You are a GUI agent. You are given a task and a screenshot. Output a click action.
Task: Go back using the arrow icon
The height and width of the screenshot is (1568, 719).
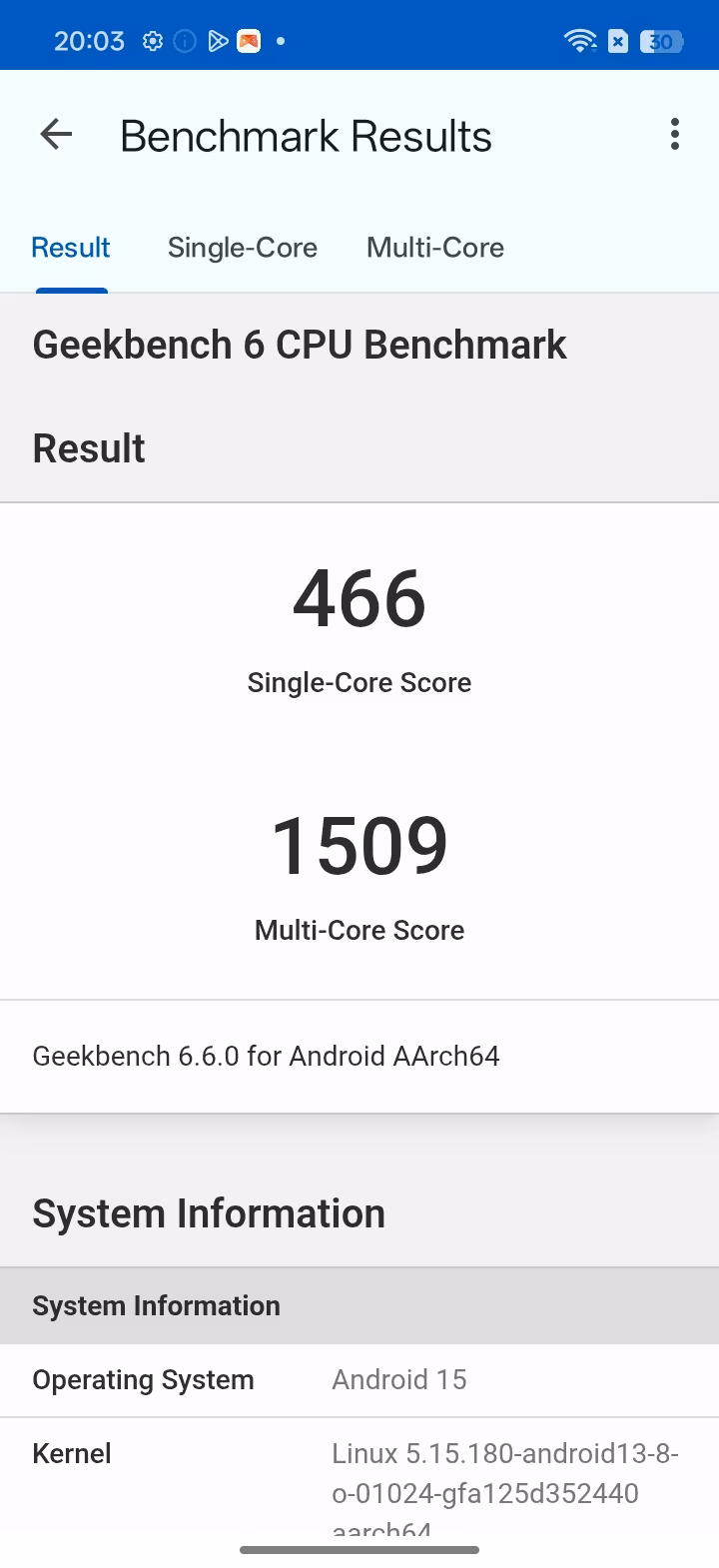pos(56,135)
